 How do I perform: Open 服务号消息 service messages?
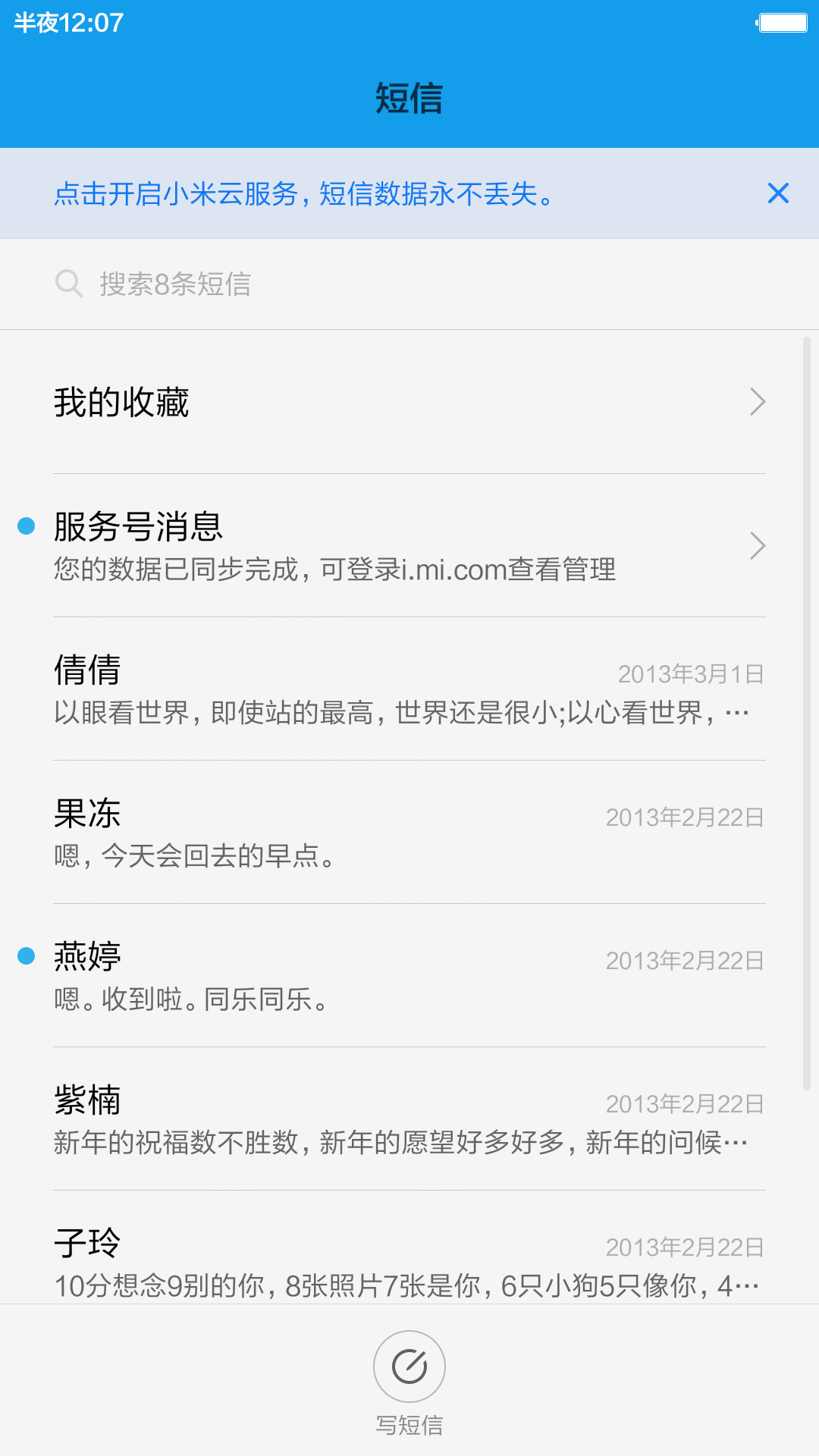(x=409, y=546)
